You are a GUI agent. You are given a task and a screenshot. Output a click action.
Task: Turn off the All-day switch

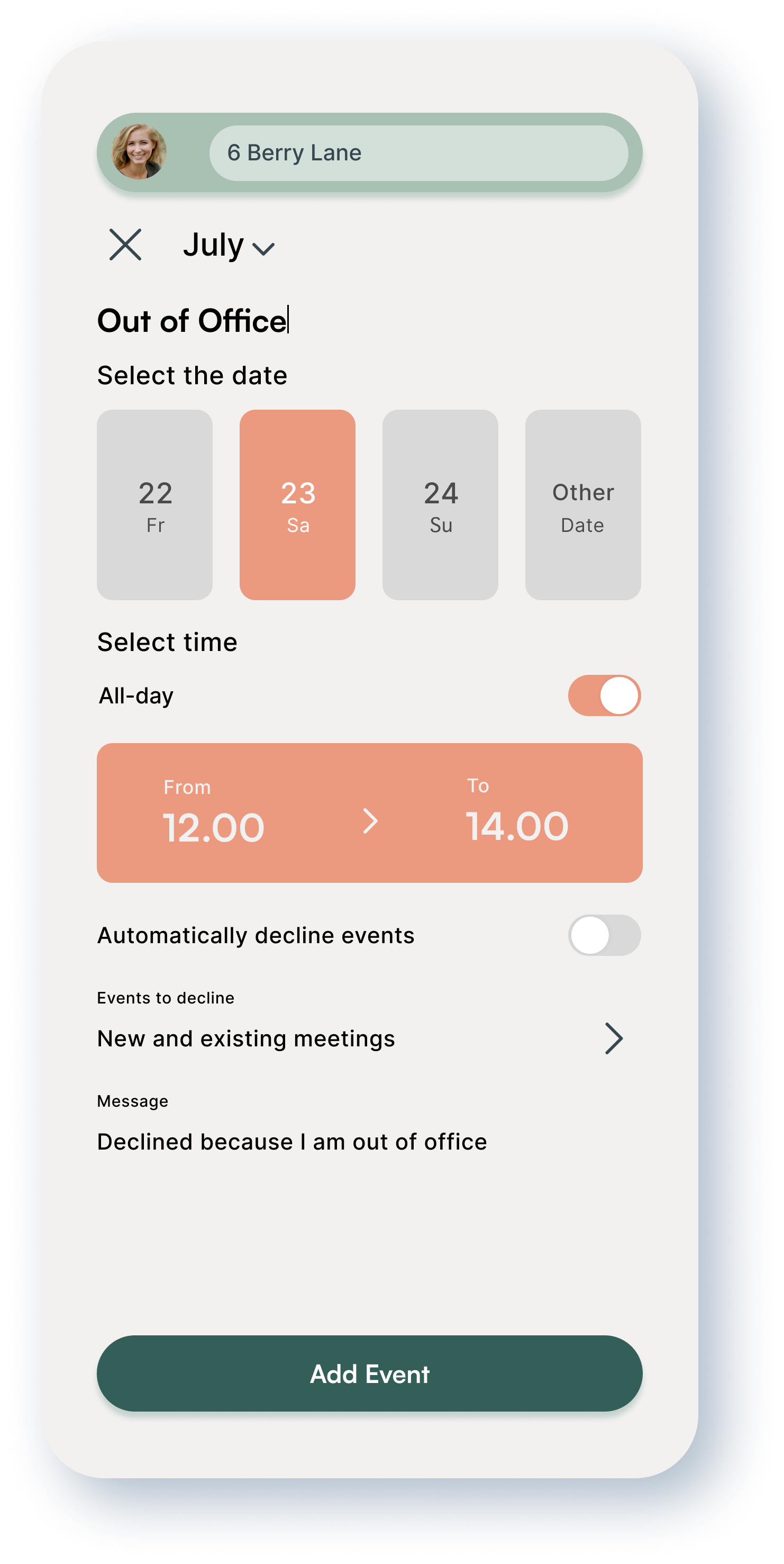point(604,695)
